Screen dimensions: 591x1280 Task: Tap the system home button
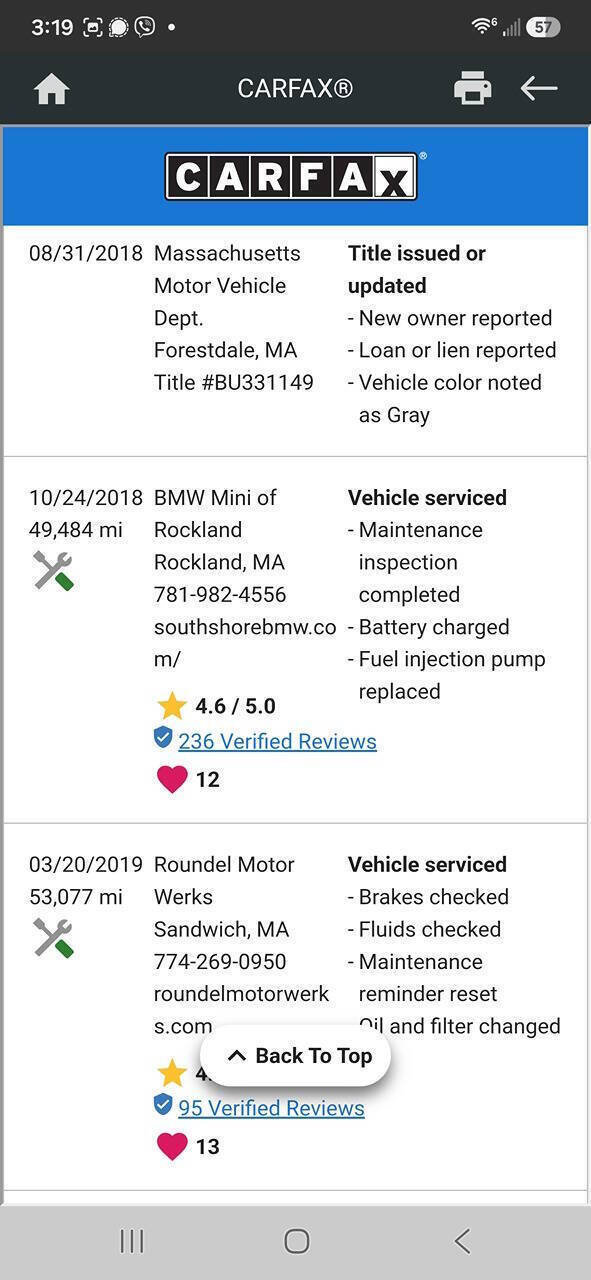(296, 1241)
